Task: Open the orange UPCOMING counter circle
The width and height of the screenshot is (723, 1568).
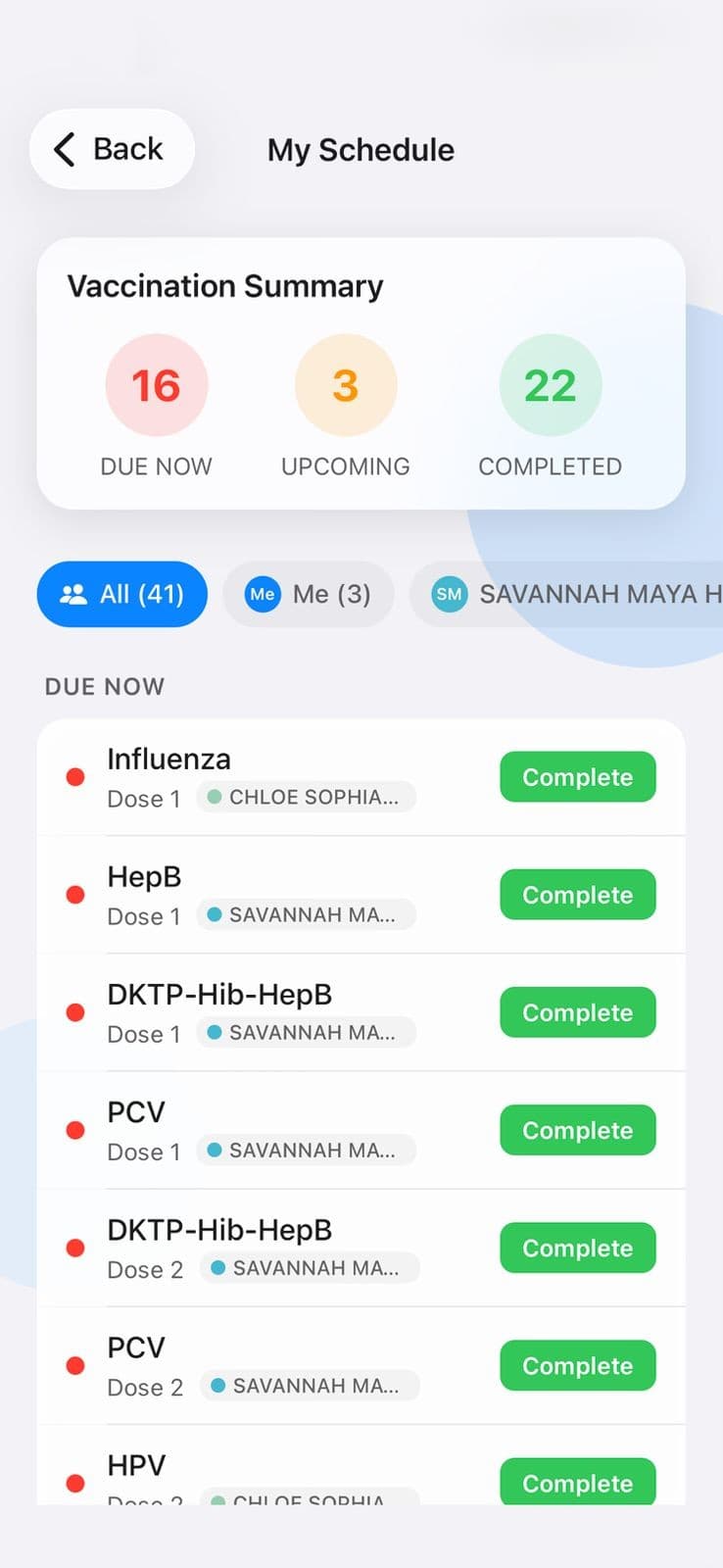Action: (x=345, y=384)
